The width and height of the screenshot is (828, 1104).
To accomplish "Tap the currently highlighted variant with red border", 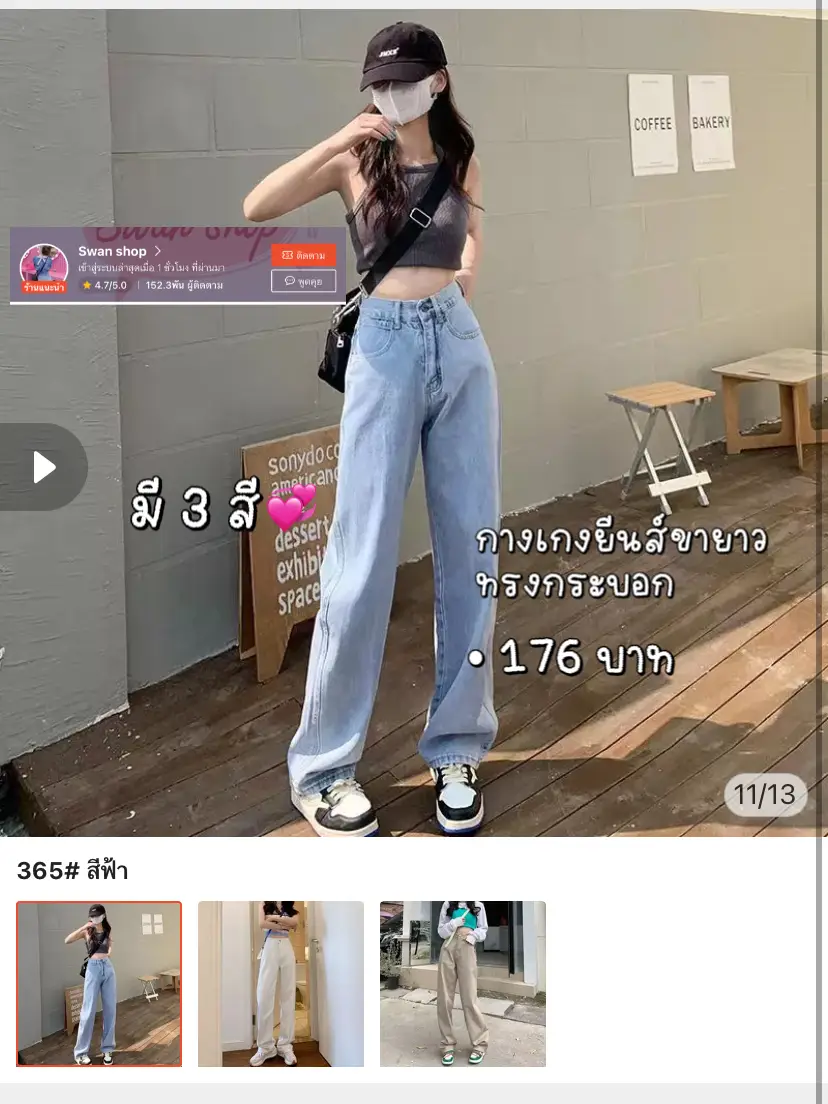I will point(98,983).
